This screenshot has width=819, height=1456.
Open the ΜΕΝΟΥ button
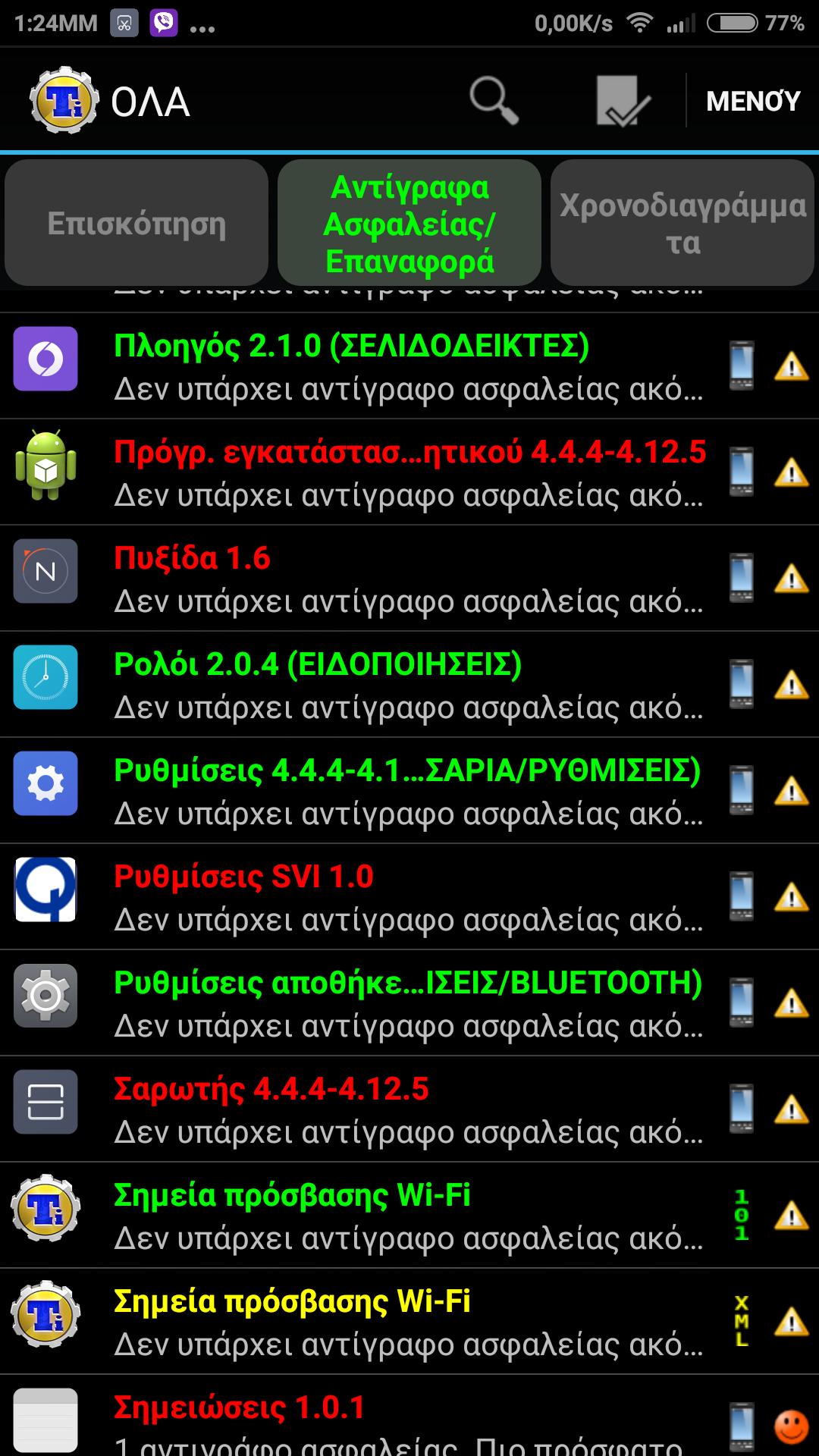pos(753,101)
